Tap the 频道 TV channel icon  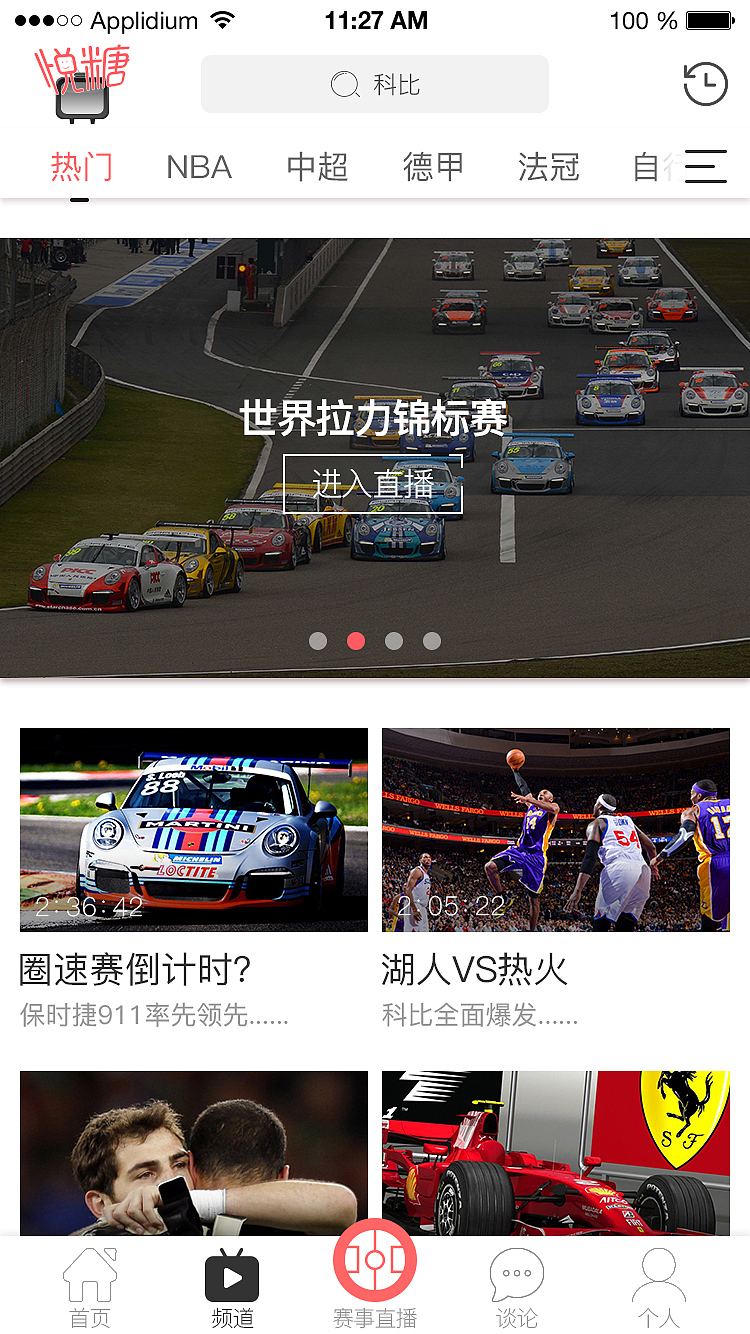tap(231, 1275)
